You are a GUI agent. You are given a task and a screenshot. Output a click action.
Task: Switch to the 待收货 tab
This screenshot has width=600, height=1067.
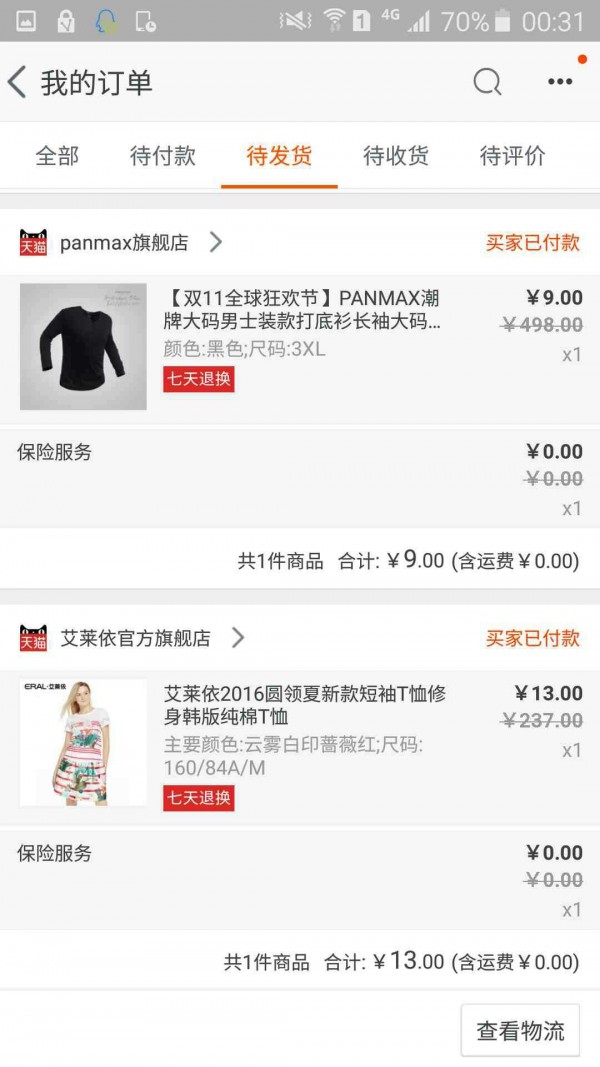pos(396,156)
